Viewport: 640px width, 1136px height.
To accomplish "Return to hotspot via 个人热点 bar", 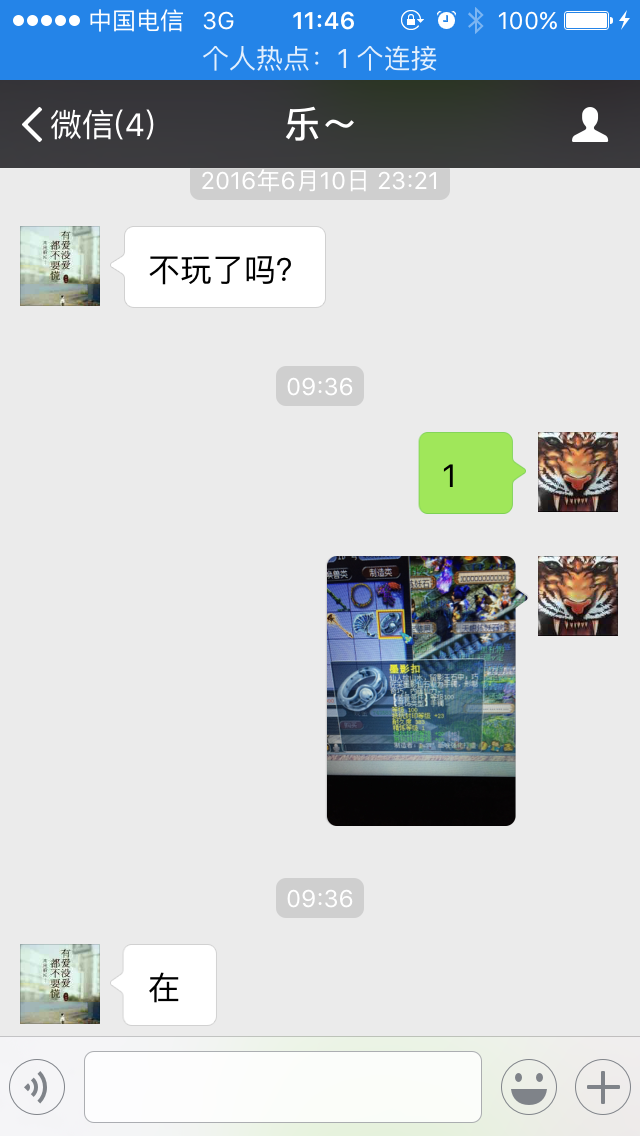I will coord(320,59).
